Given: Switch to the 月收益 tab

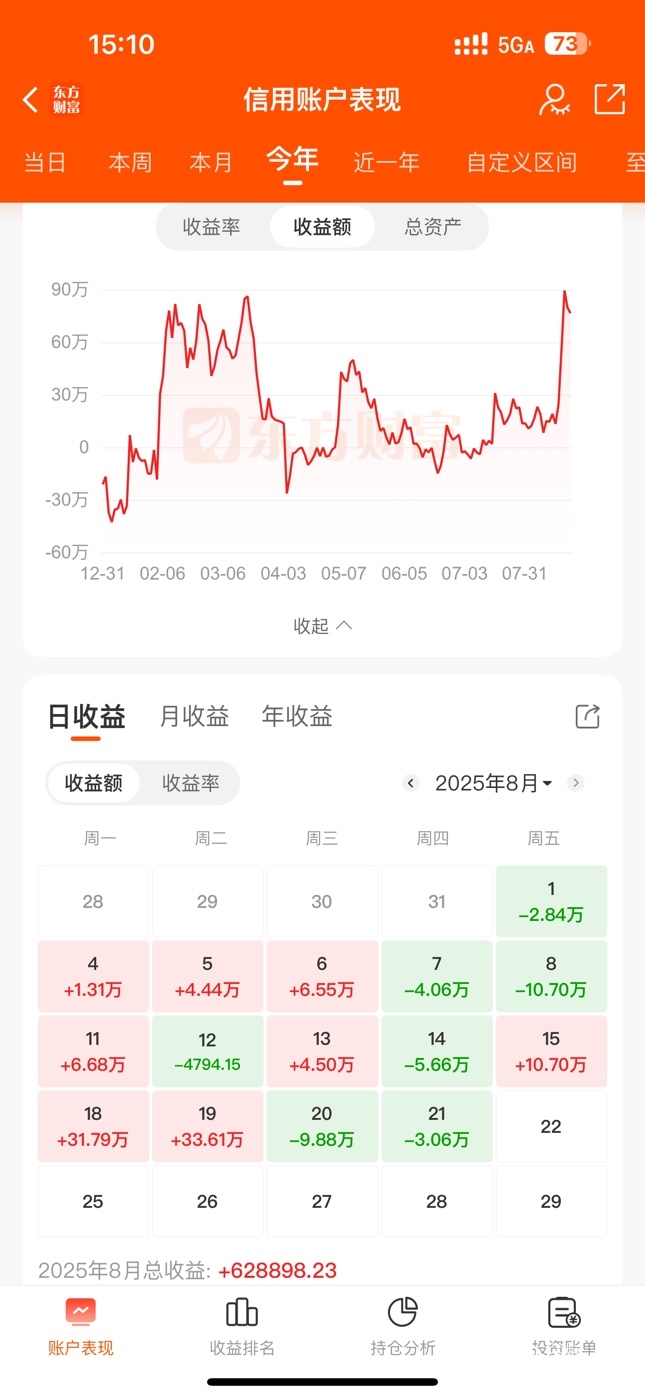Looking at the screenshot, I should pyautogui.click(x=194, y=716).
